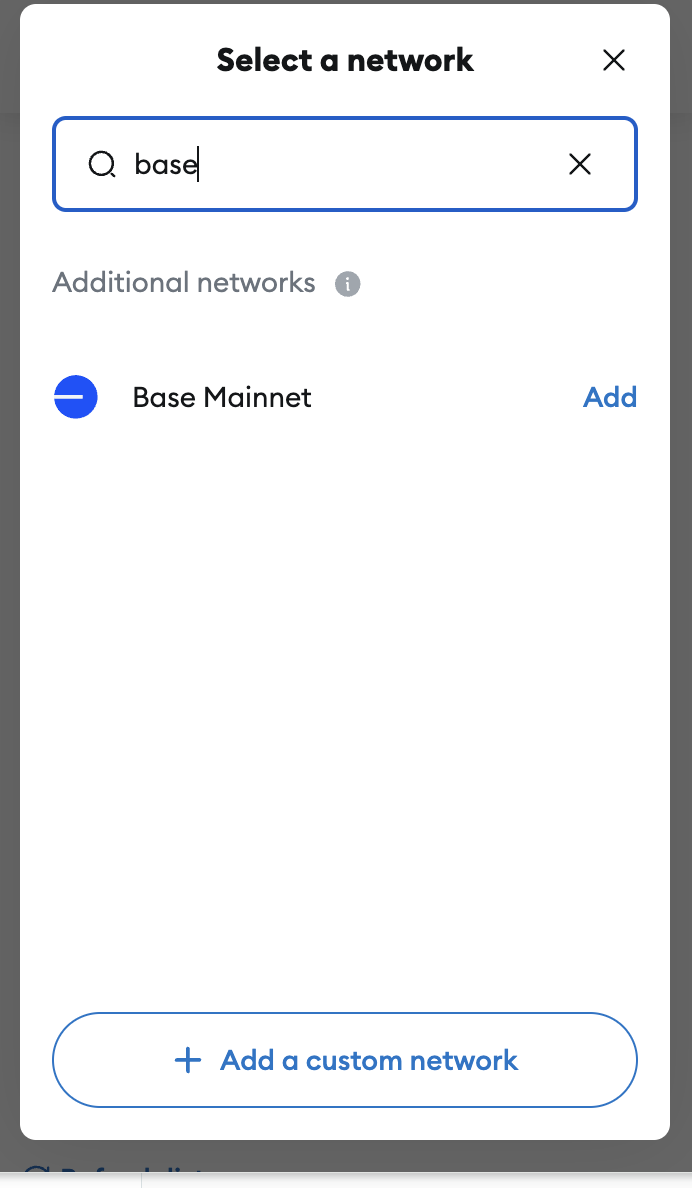
Task: Open the Additional networks info icon
Action: 348,284
